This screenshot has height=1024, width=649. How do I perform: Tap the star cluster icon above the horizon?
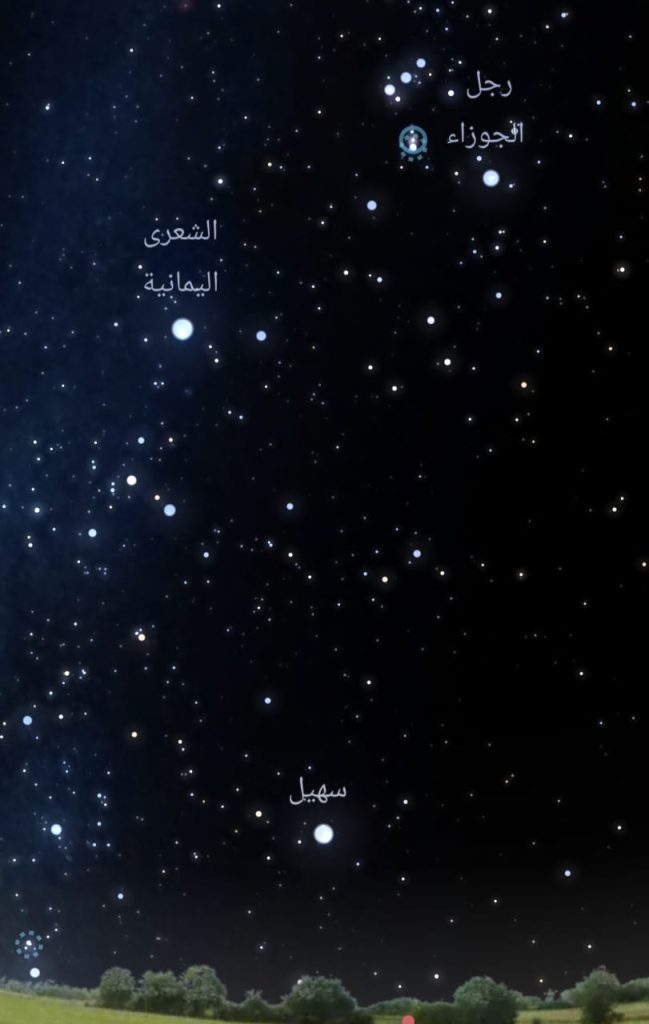click(29, 943)
